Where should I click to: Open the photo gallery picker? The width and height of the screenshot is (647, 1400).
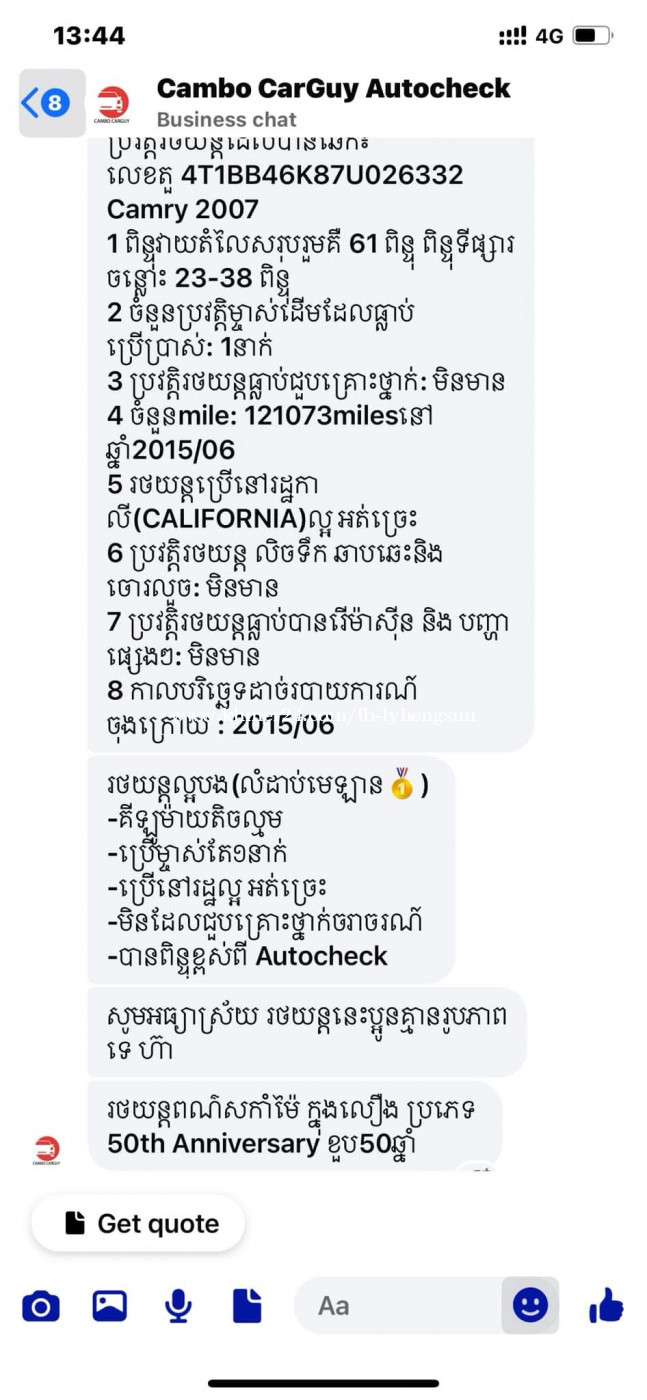(x=110, y=1305)
